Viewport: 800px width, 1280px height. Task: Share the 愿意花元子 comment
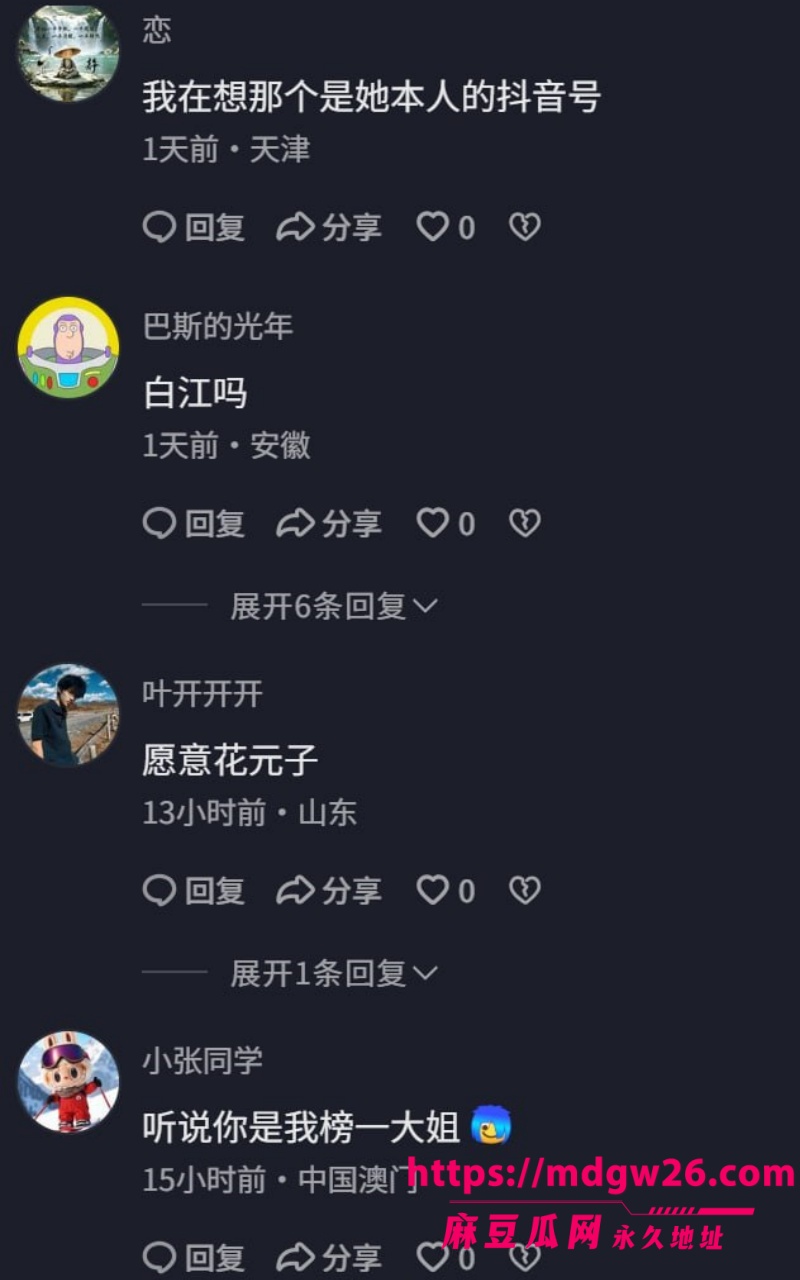329,890
